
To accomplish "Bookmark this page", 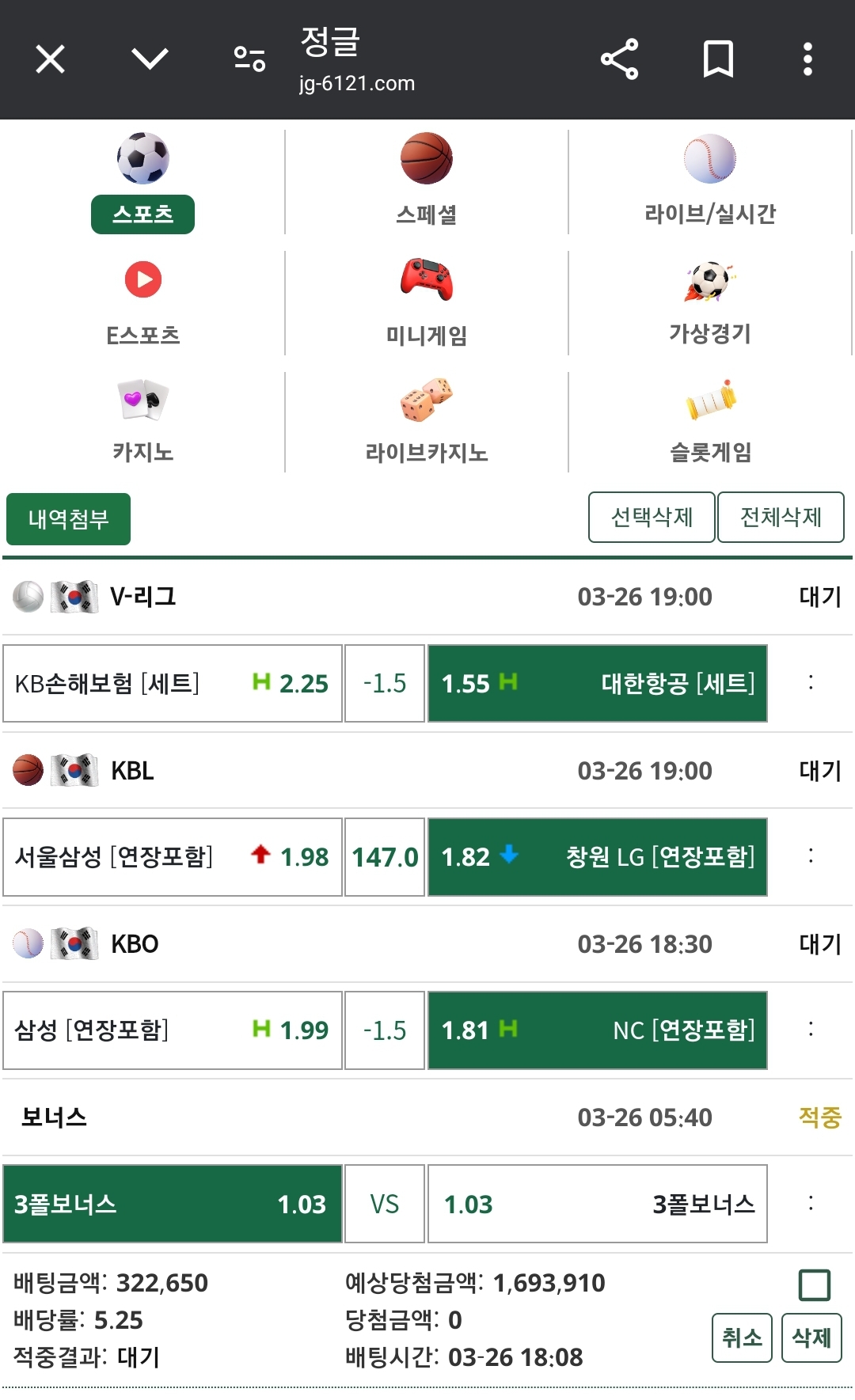I will pyautogui.click(x=718, y=59).
